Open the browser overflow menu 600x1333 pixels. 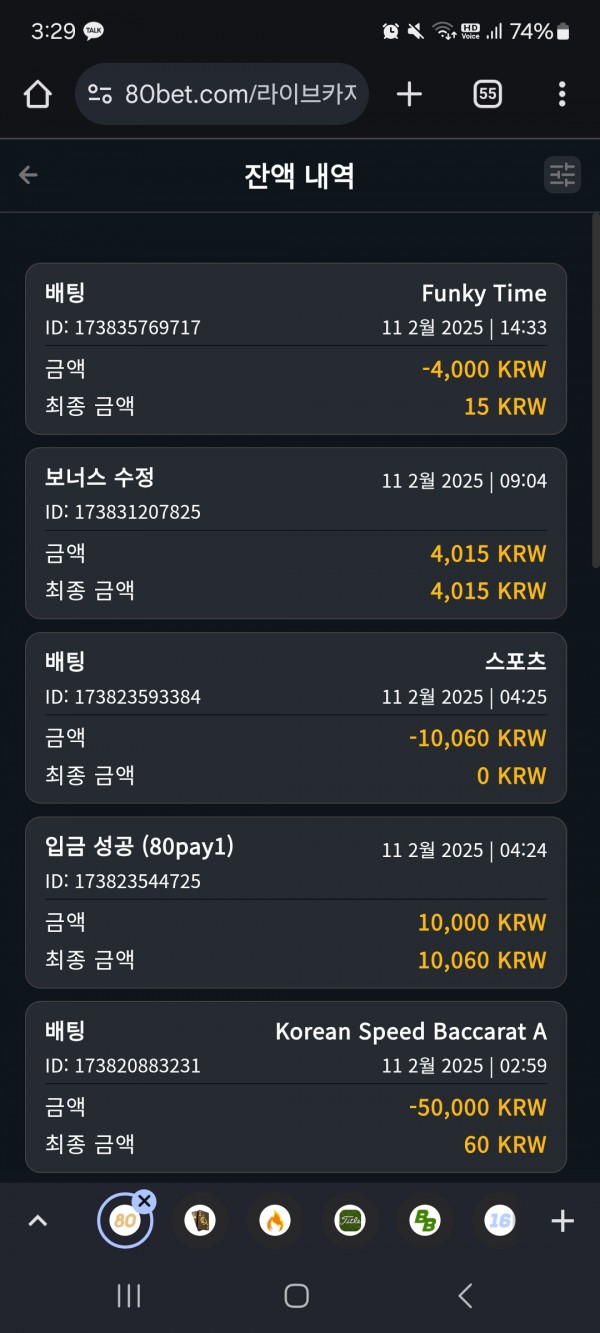point(562,94)
